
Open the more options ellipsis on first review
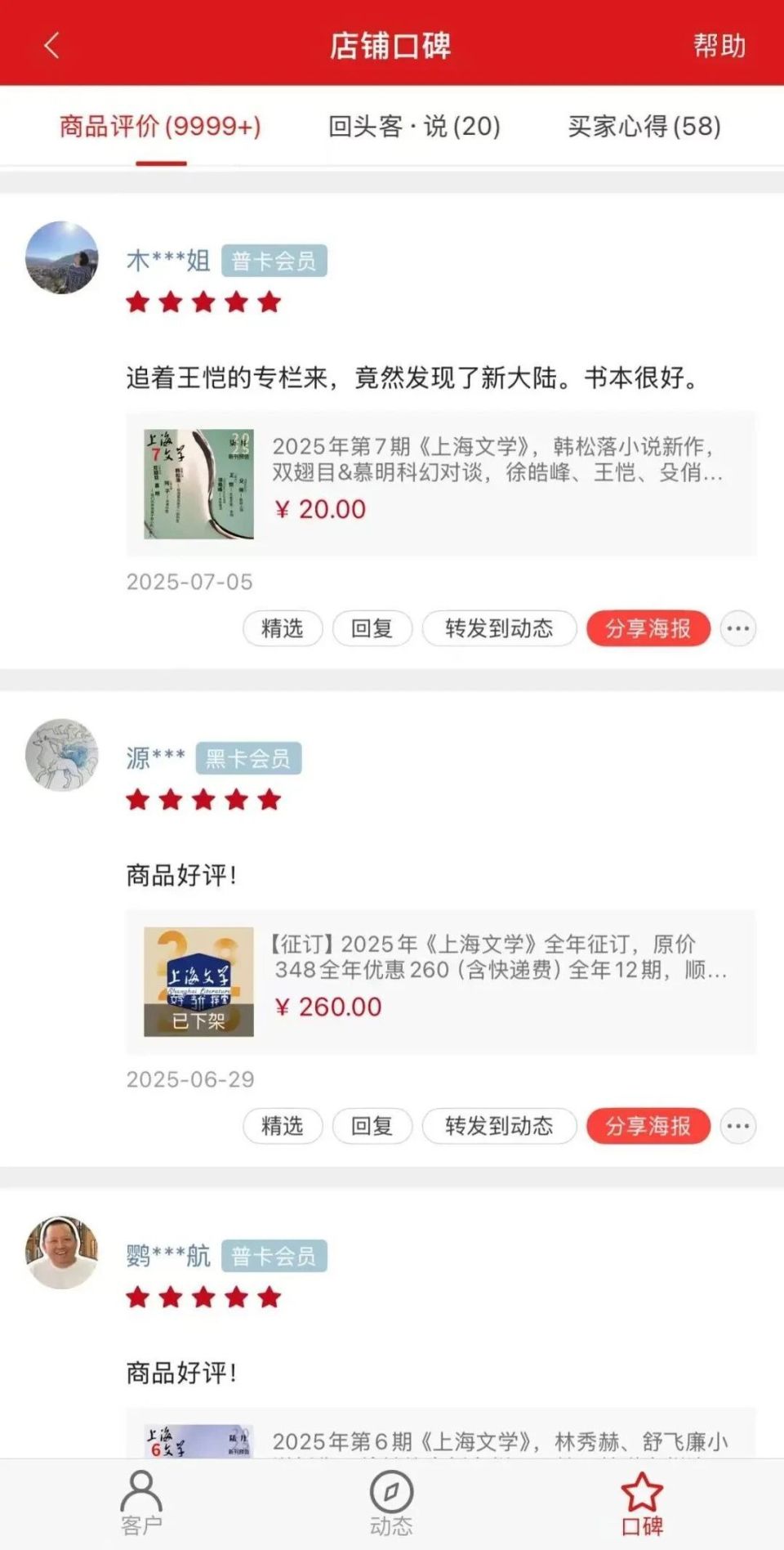click(737, 628)
